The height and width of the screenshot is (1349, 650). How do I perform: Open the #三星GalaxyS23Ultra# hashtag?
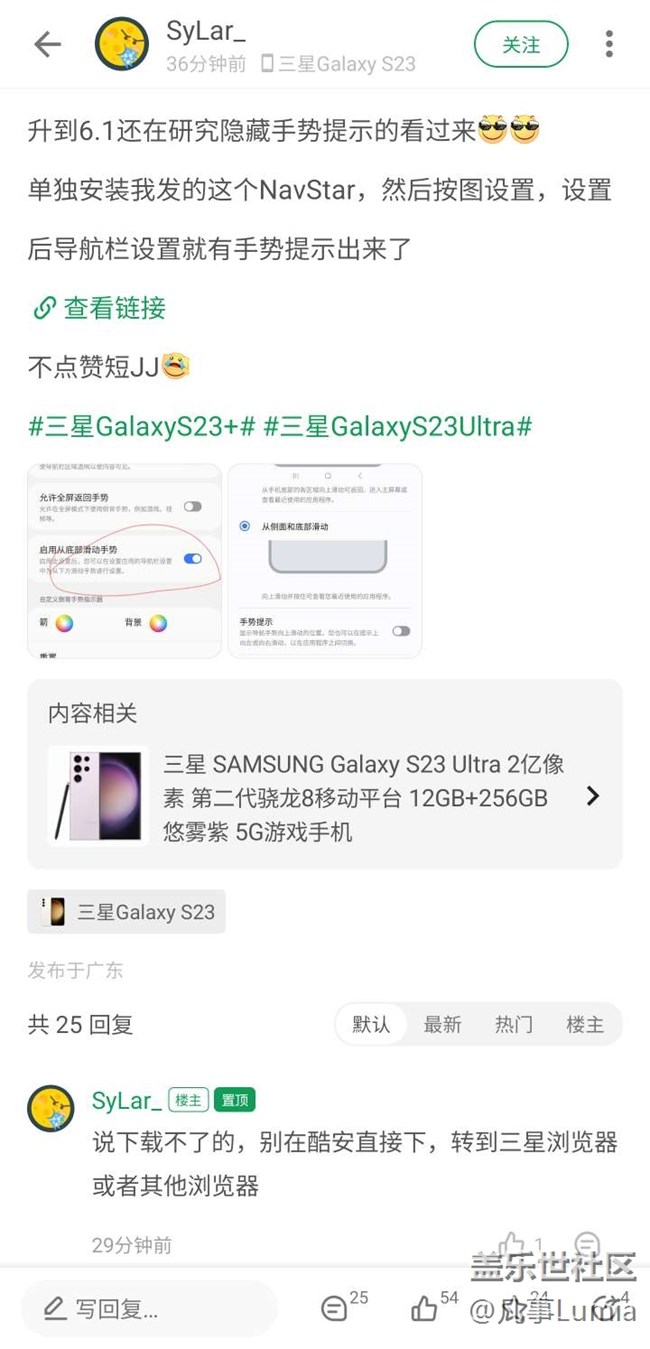(397, 426)
